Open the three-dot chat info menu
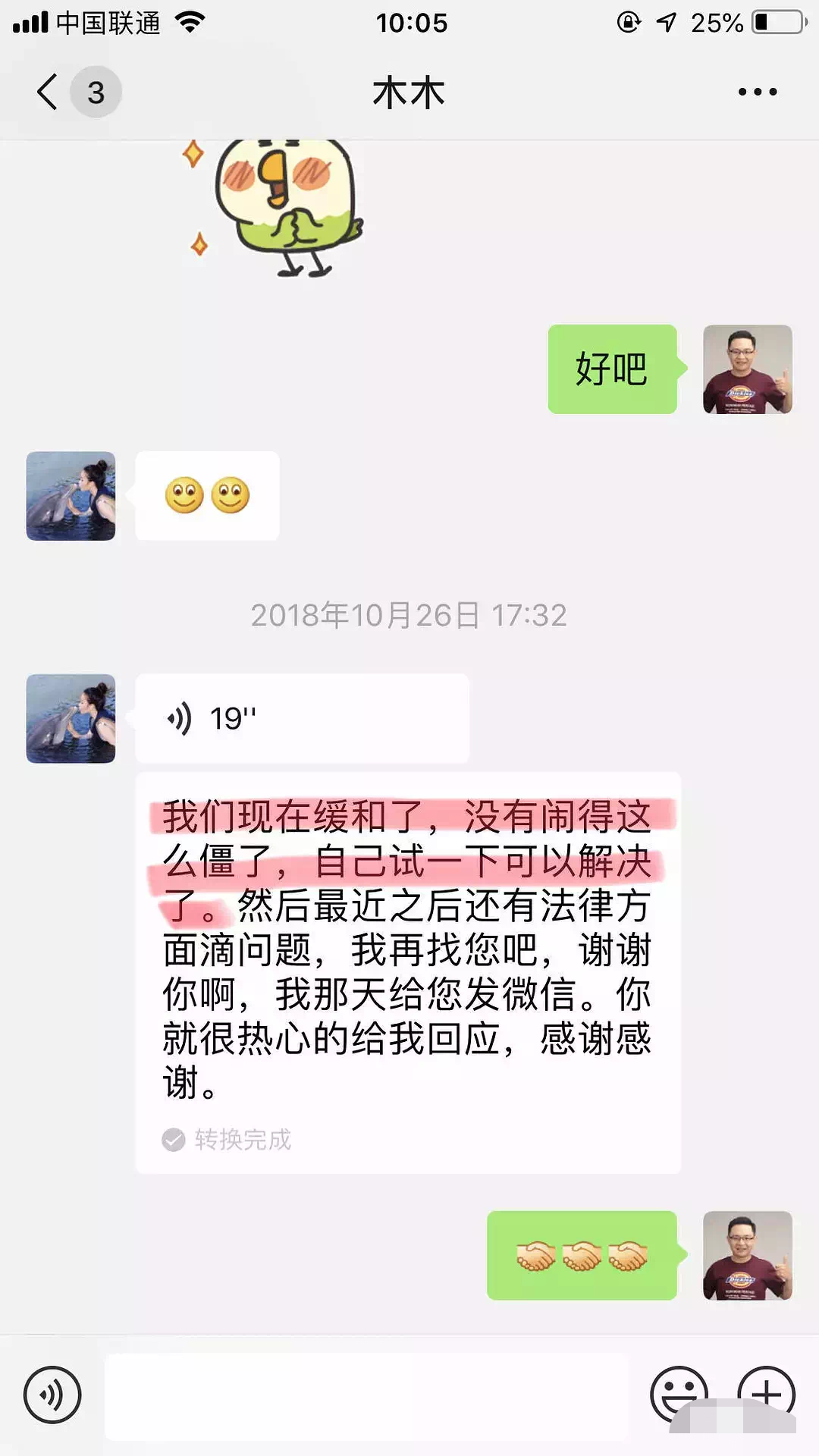 757,92
